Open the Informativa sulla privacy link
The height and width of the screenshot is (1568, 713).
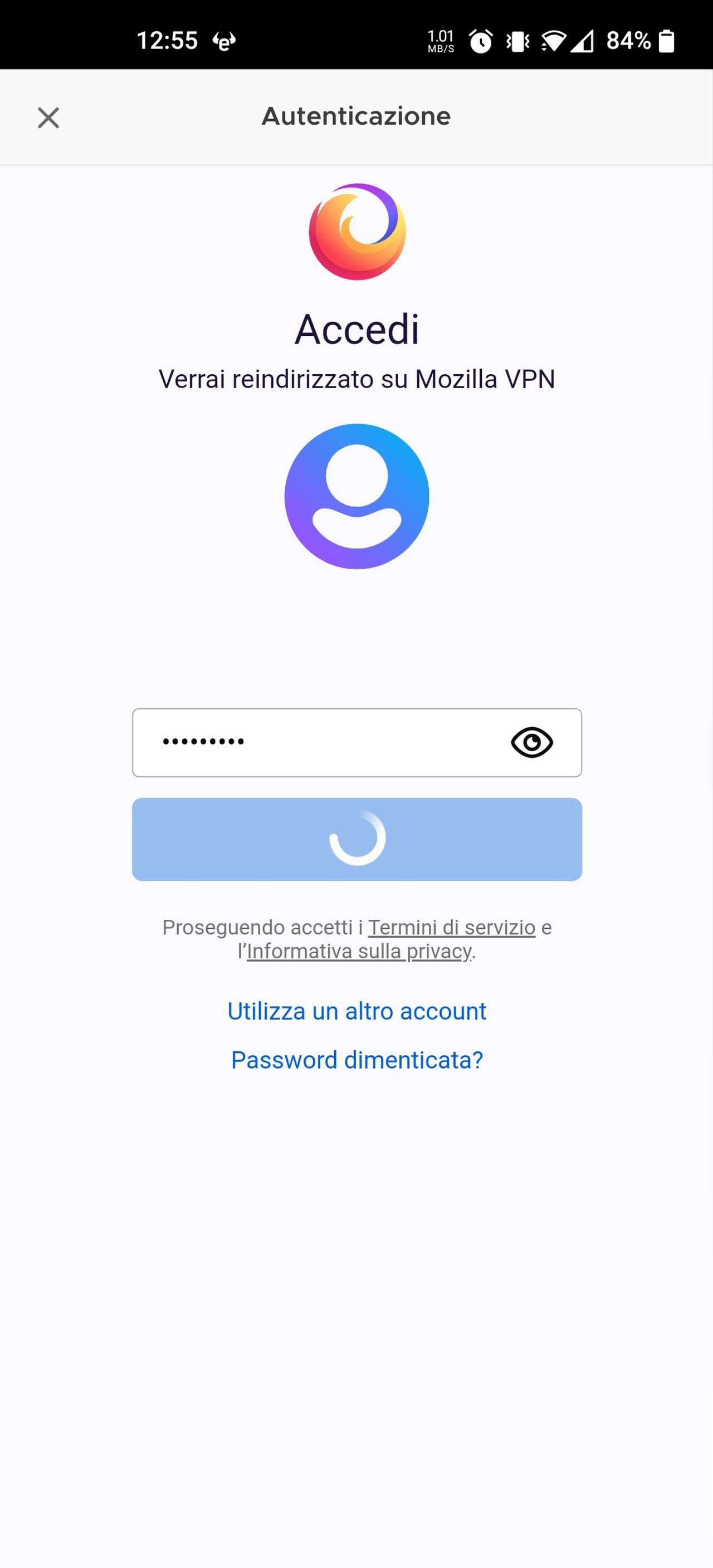tap(359, 951)
